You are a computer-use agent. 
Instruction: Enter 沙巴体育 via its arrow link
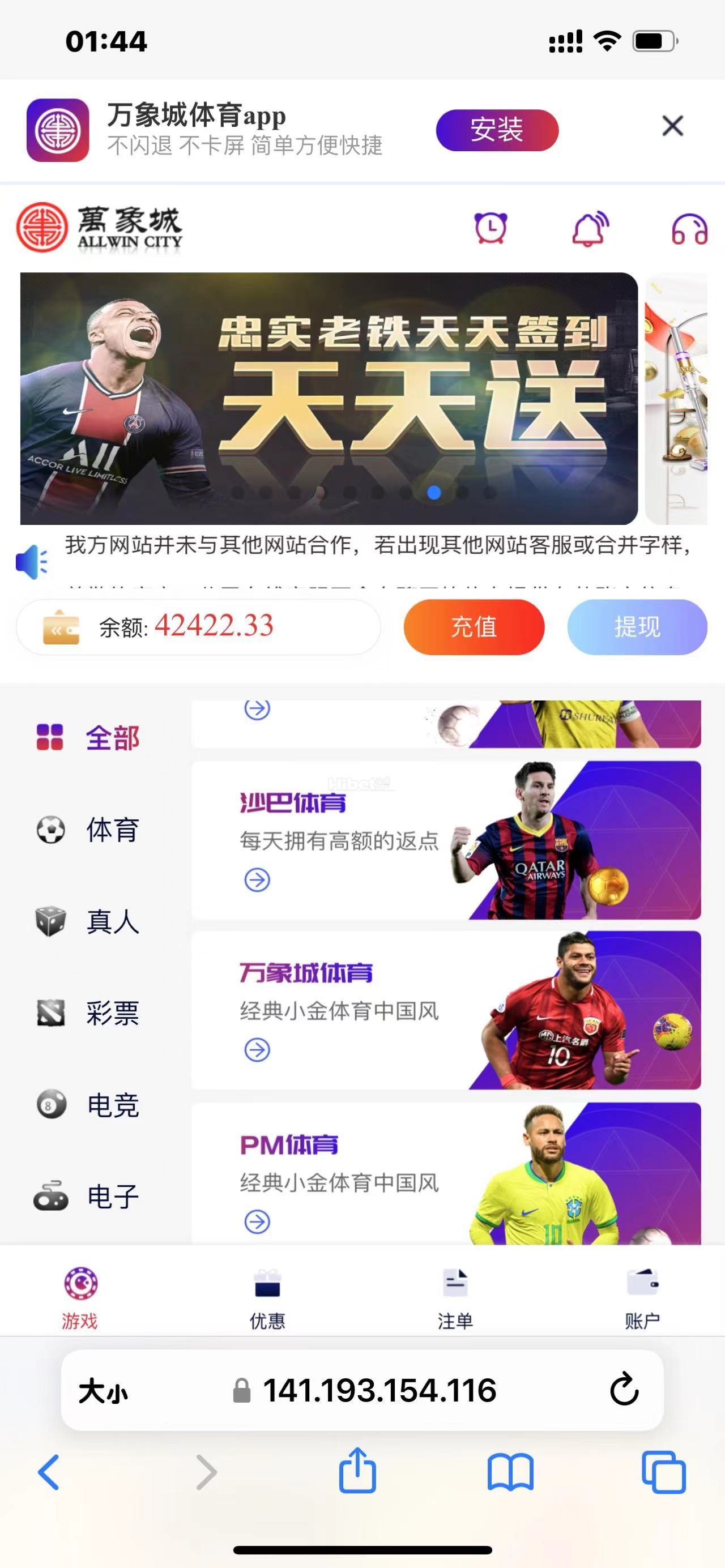click(258, 879)
